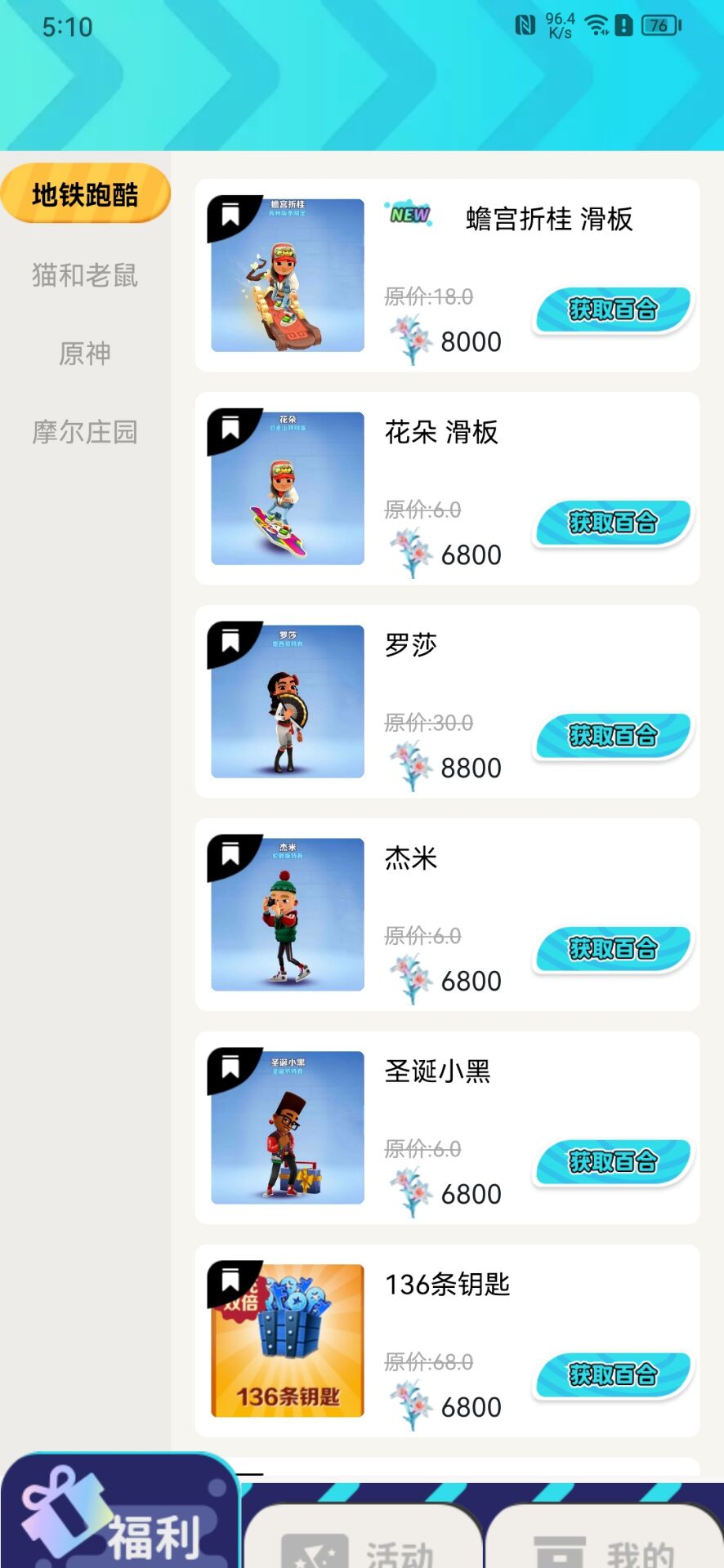The width and height of the screenshot is (724, 1568).
Task: Tap 获取百合 for 蟾宫折桂 滑板
Action: click(x=613, y=310)
